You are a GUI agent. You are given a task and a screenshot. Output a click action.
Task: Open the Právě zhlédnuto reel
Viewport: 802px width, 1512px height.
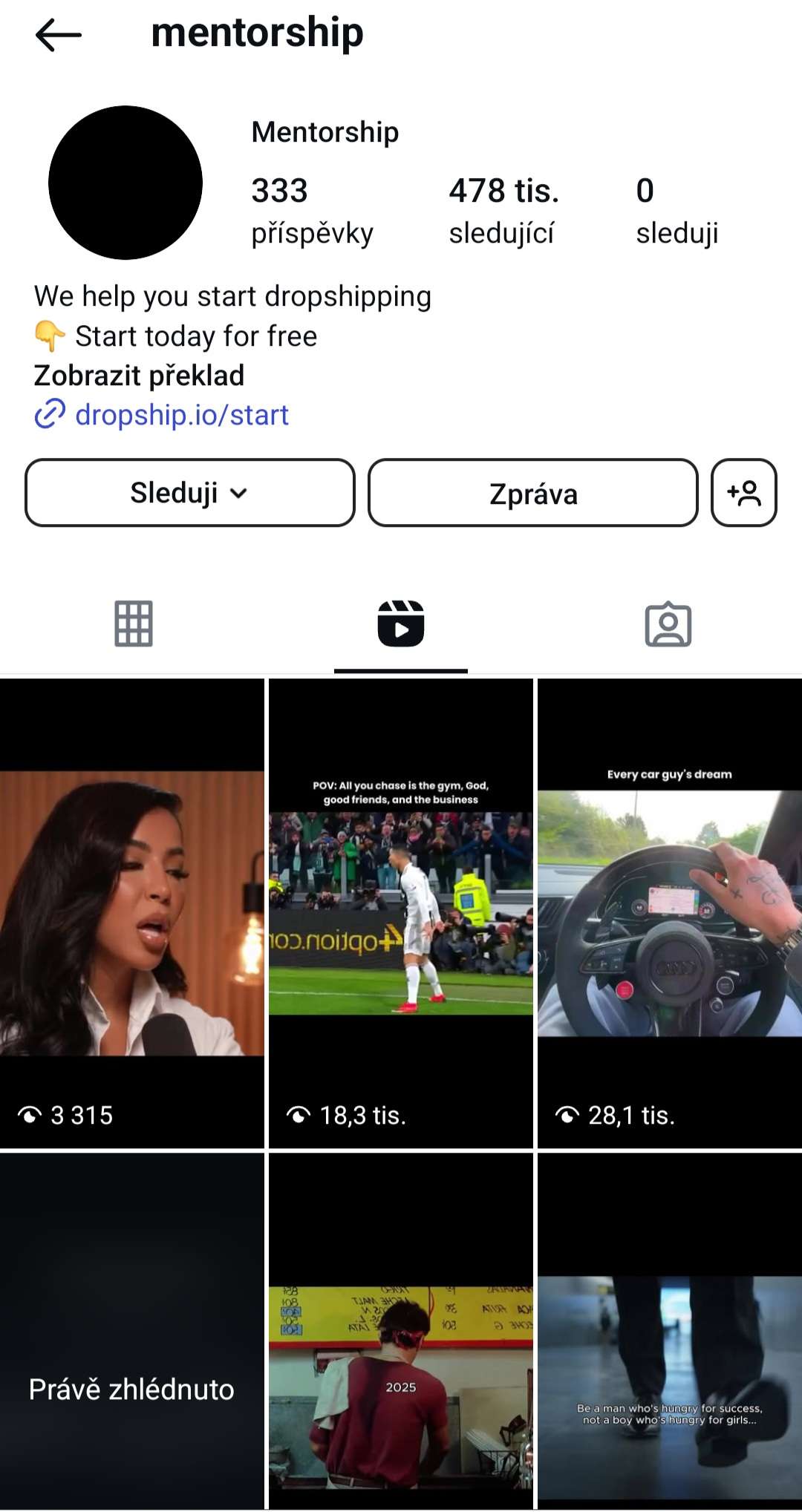(132, 1331)
